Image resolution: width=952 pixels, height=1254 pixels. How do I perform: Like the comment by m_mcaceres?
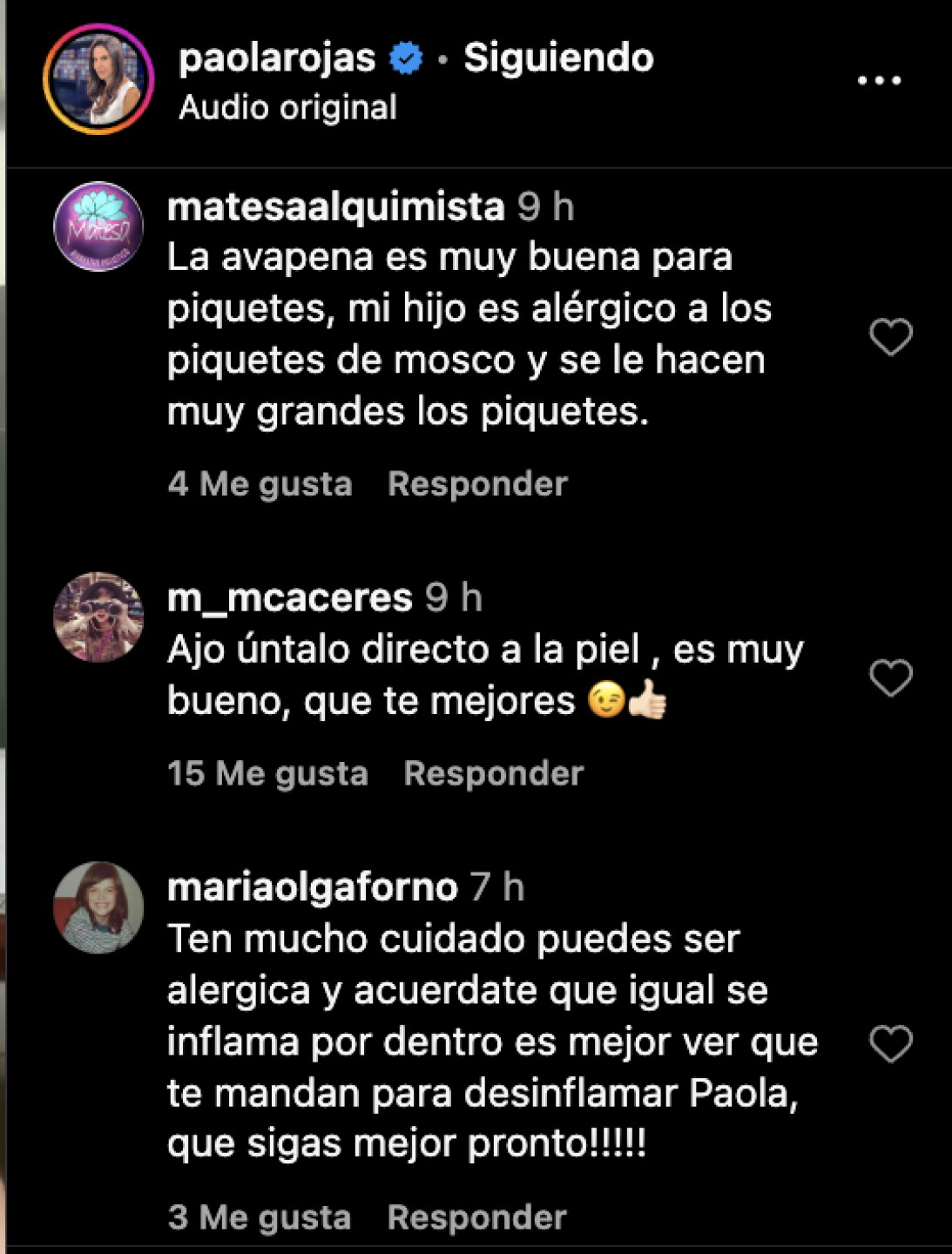click(890, 678)
